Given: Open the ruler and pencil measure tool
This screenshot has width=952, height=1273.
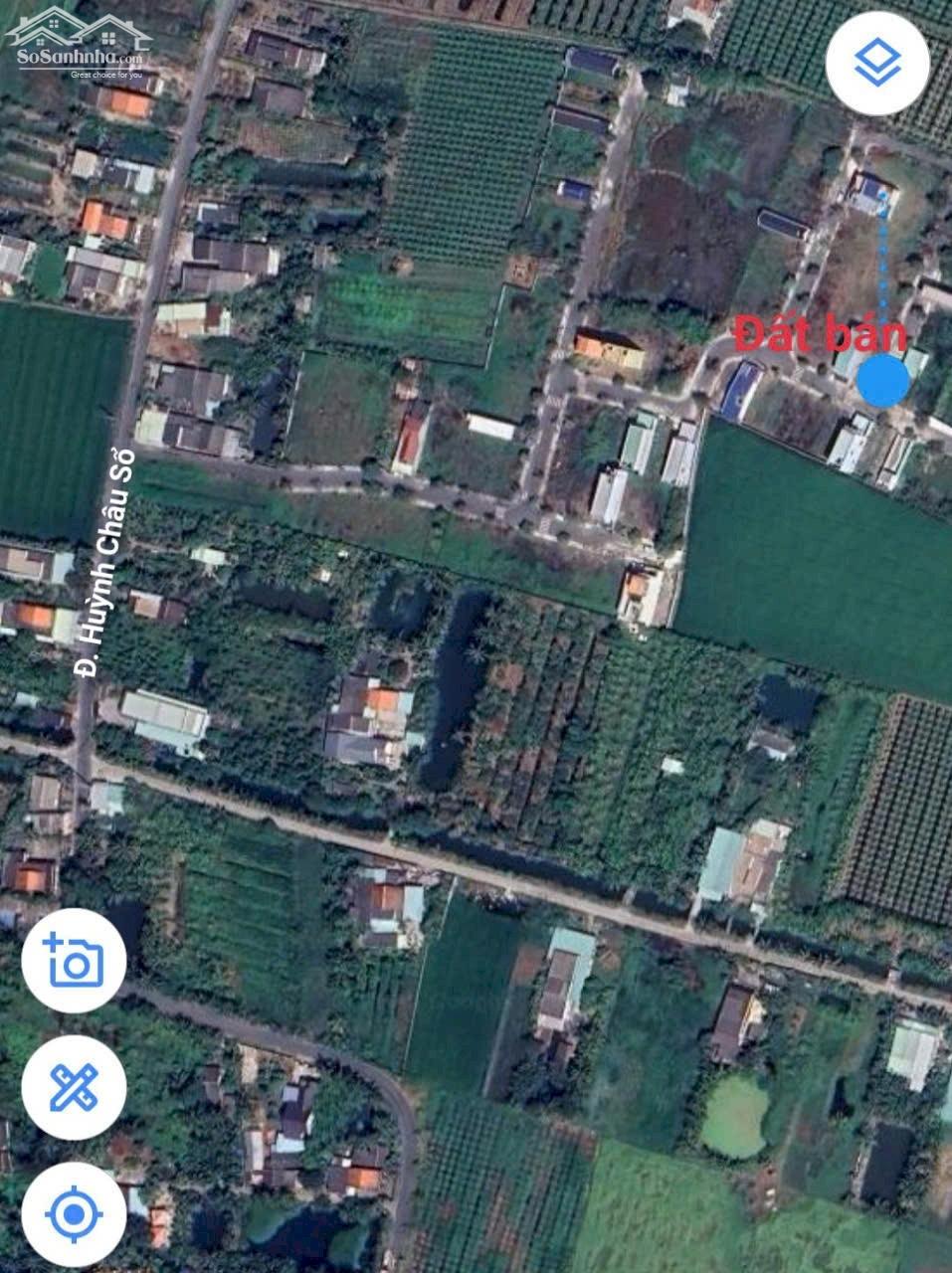Looking at the screenshot, I should pyautogui.click(x=74, y=1087).
